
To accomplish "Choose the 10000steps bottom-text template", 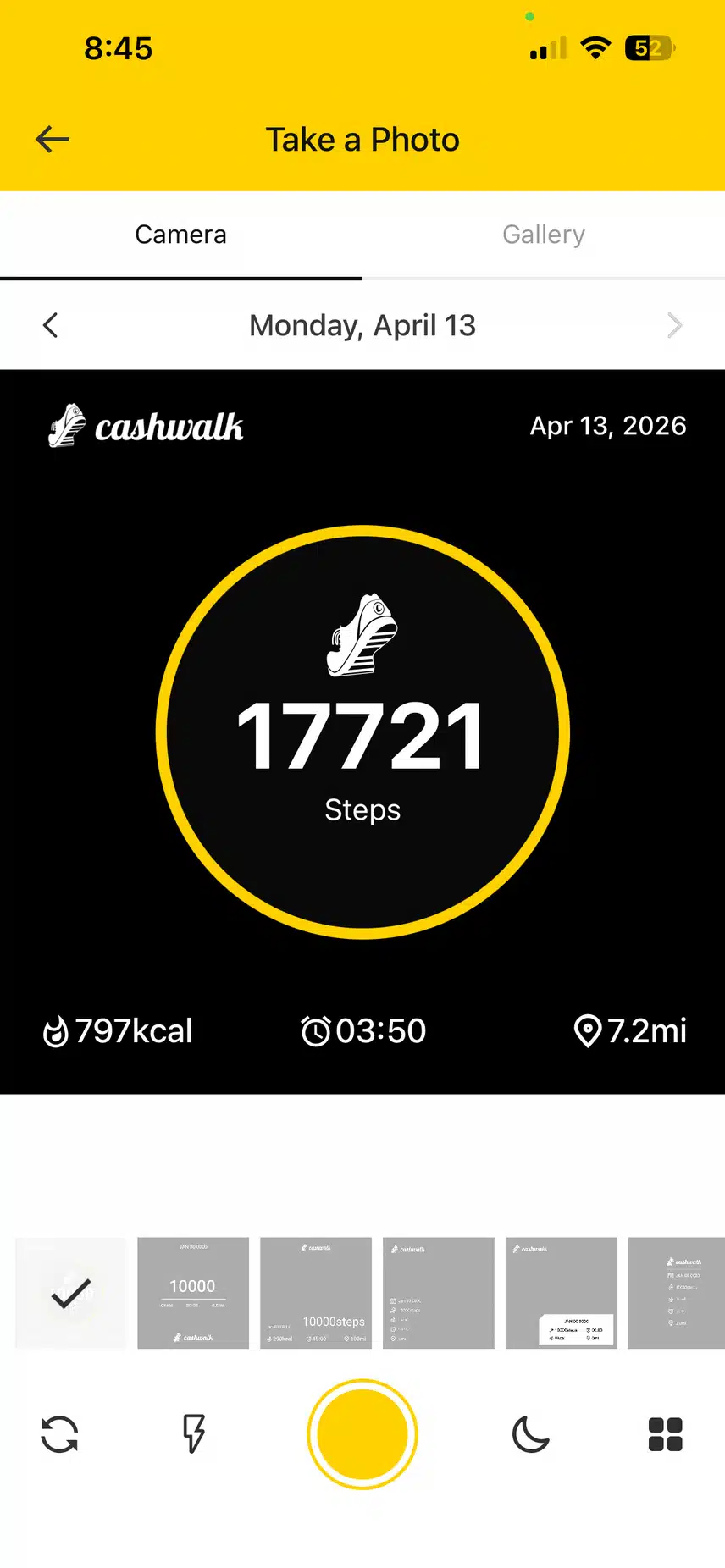I will tap(316, 1293).
